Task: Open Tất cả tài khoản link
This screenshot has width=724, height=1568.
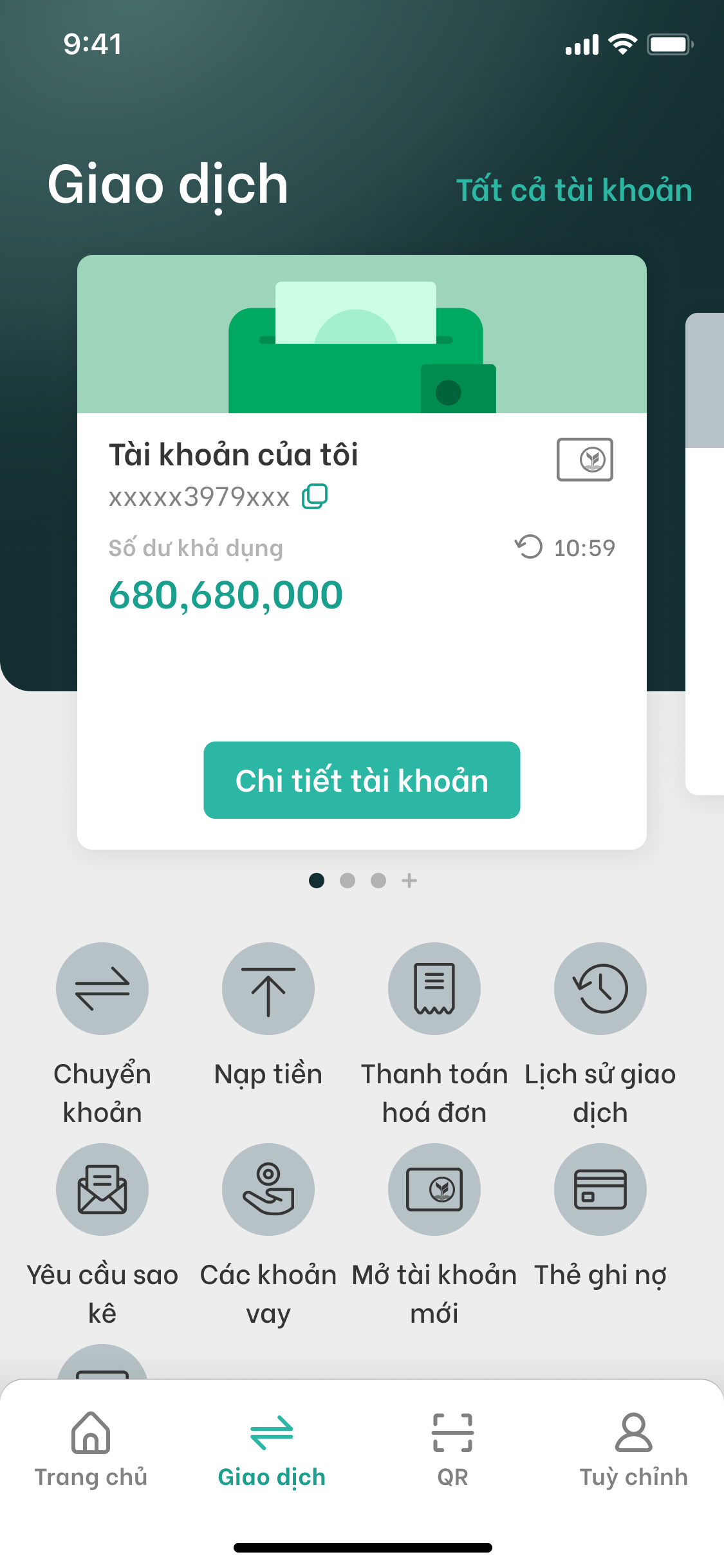Action: 573,191
